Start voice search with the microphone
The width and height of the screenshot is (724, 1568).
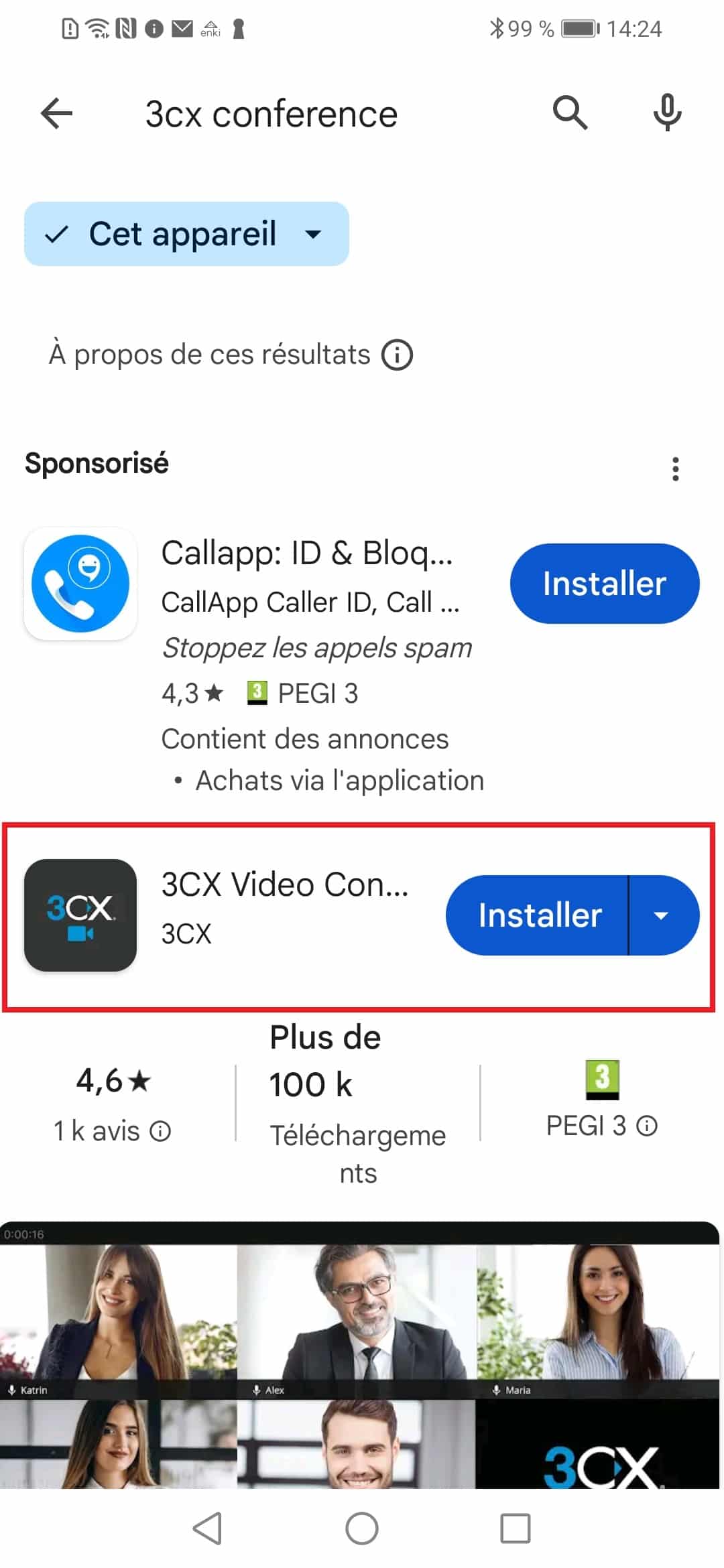(667, 113)
